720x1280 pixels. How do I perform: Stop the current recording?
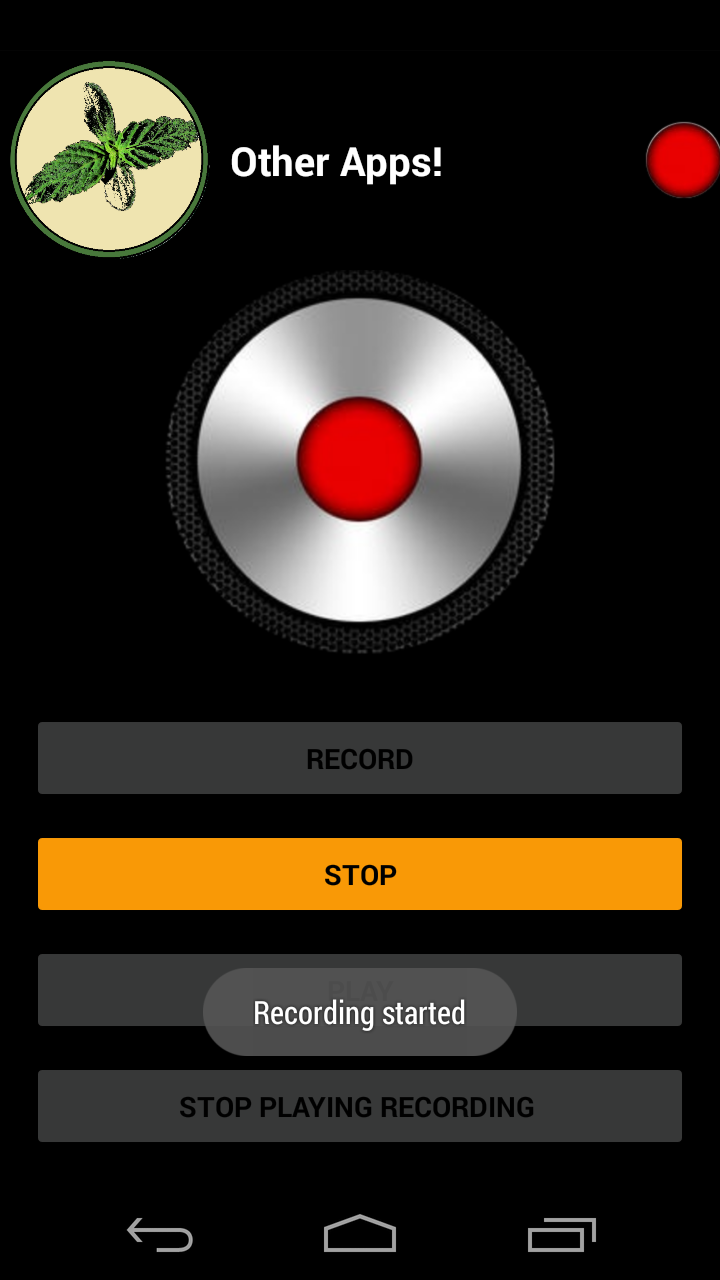click(360, 873)
